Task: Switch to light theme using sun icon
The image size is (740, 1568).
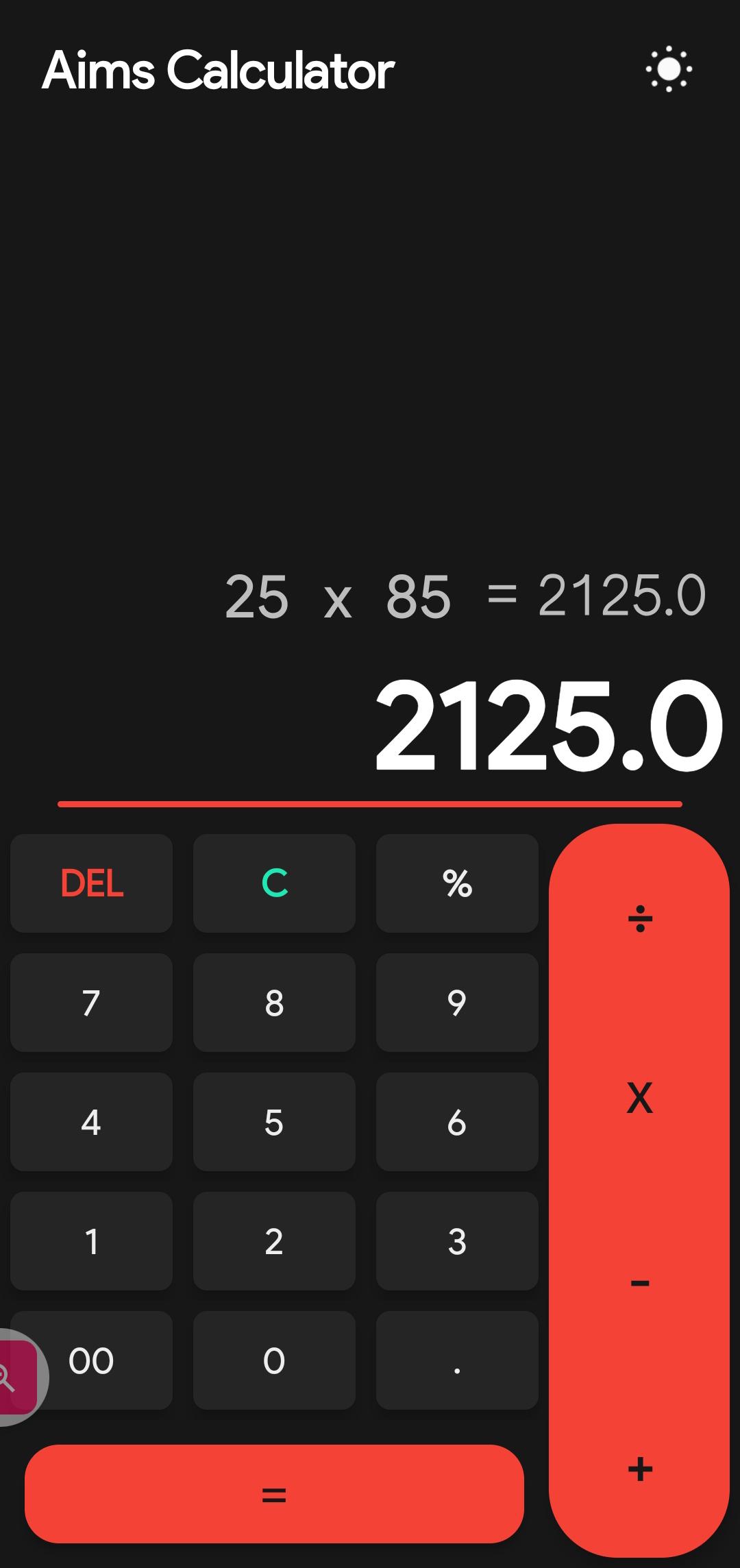Action: [x=668, y=69]
